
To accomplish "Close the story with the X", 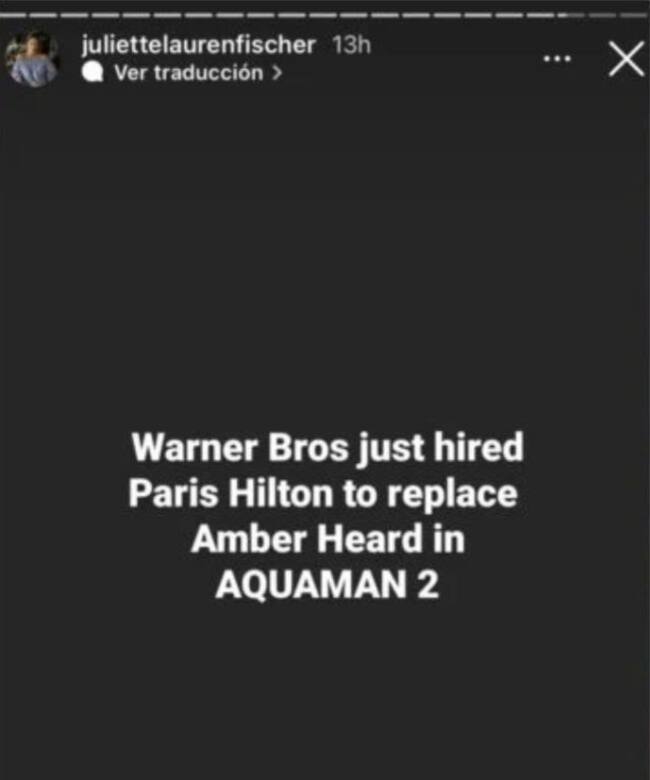I will (x=625, y=60).
